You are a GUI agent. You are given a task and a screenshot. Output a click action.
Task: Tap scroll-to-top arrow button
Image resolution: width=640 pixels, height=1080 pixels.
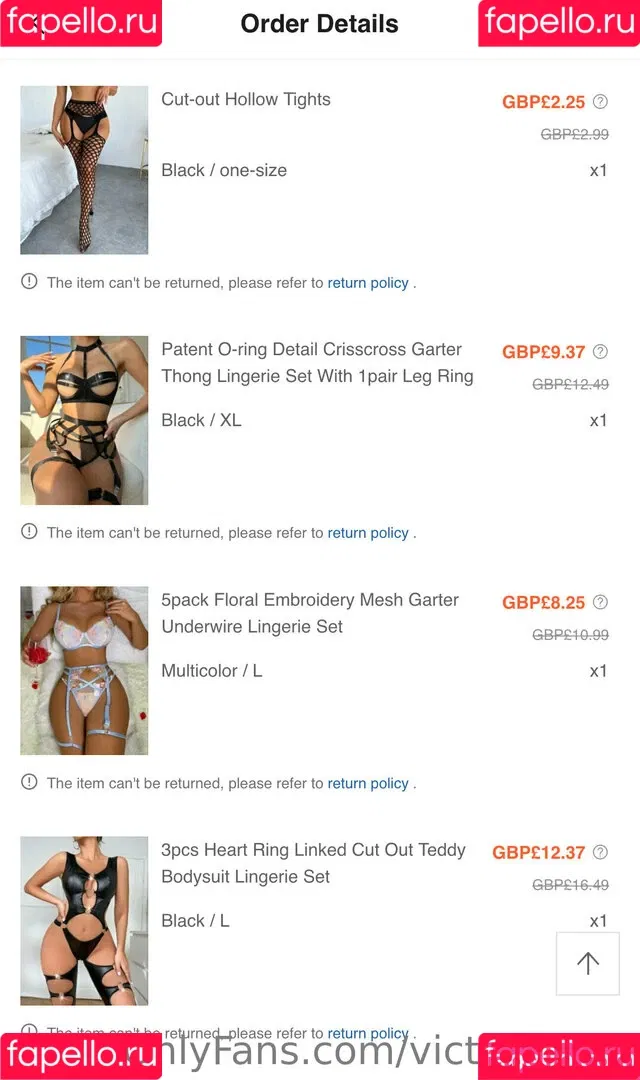coord(588,963)
